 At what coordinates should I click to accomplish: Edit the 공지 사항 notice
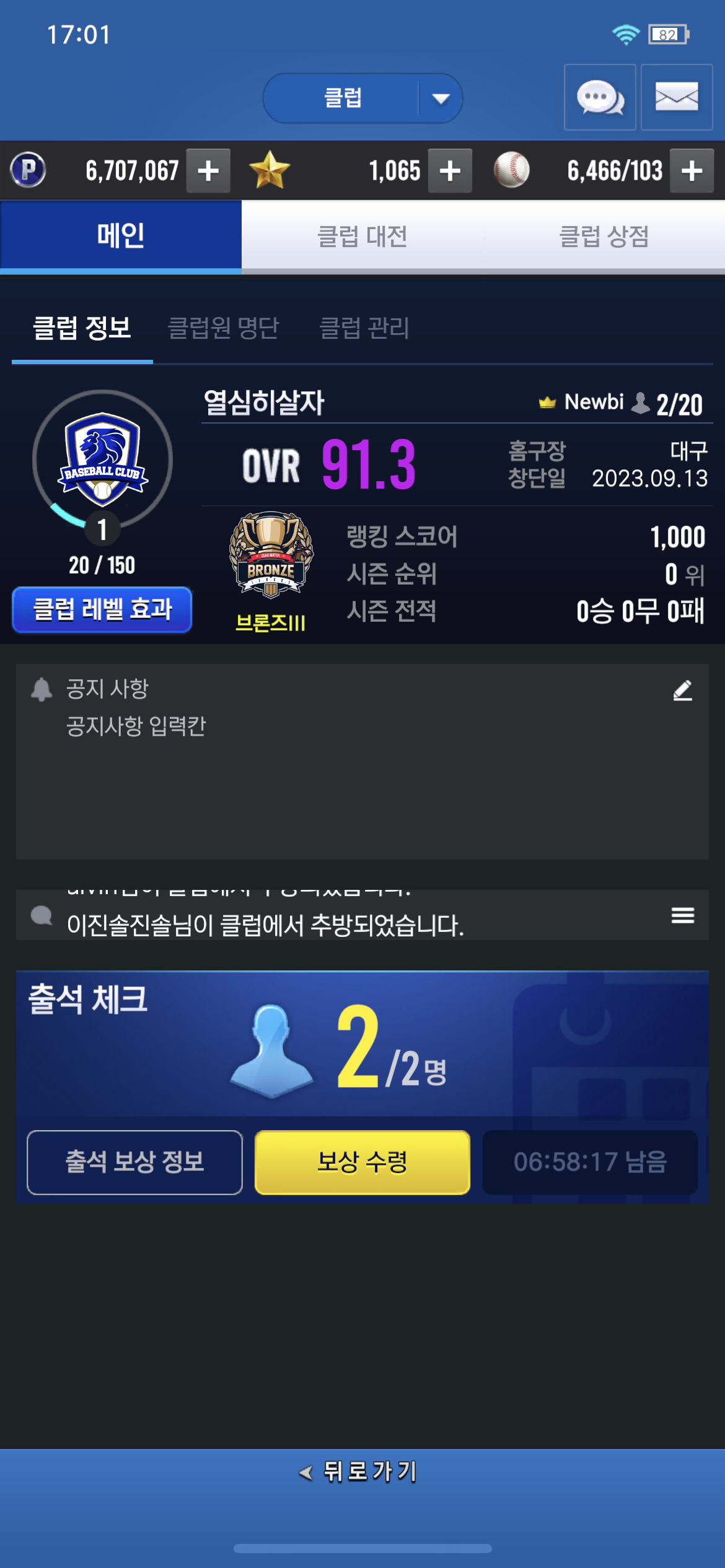682,690
